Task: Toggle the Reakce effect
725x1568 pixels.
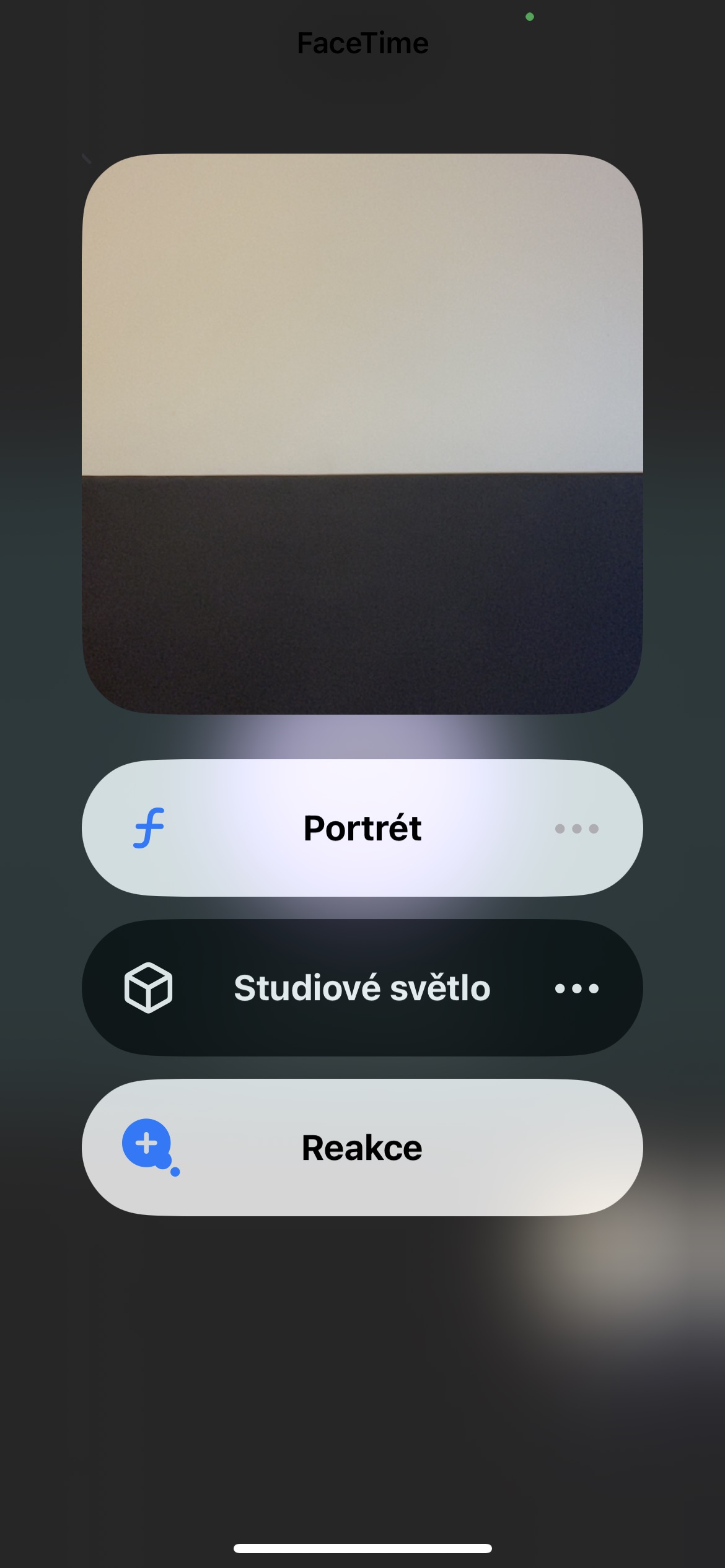Action: [362, 1148]
